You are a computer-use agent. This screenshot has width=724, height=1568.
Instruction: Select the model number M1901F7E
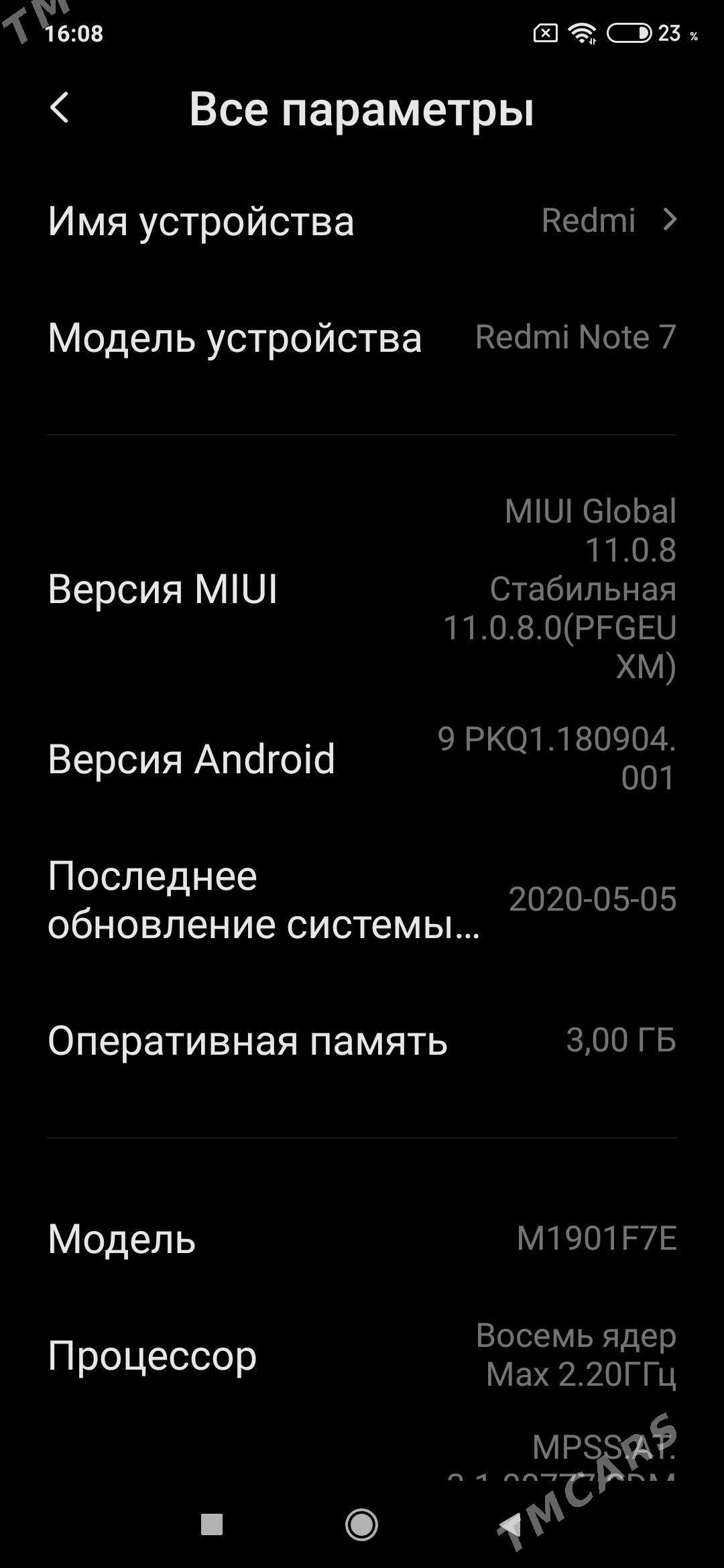coord(597,1240)
